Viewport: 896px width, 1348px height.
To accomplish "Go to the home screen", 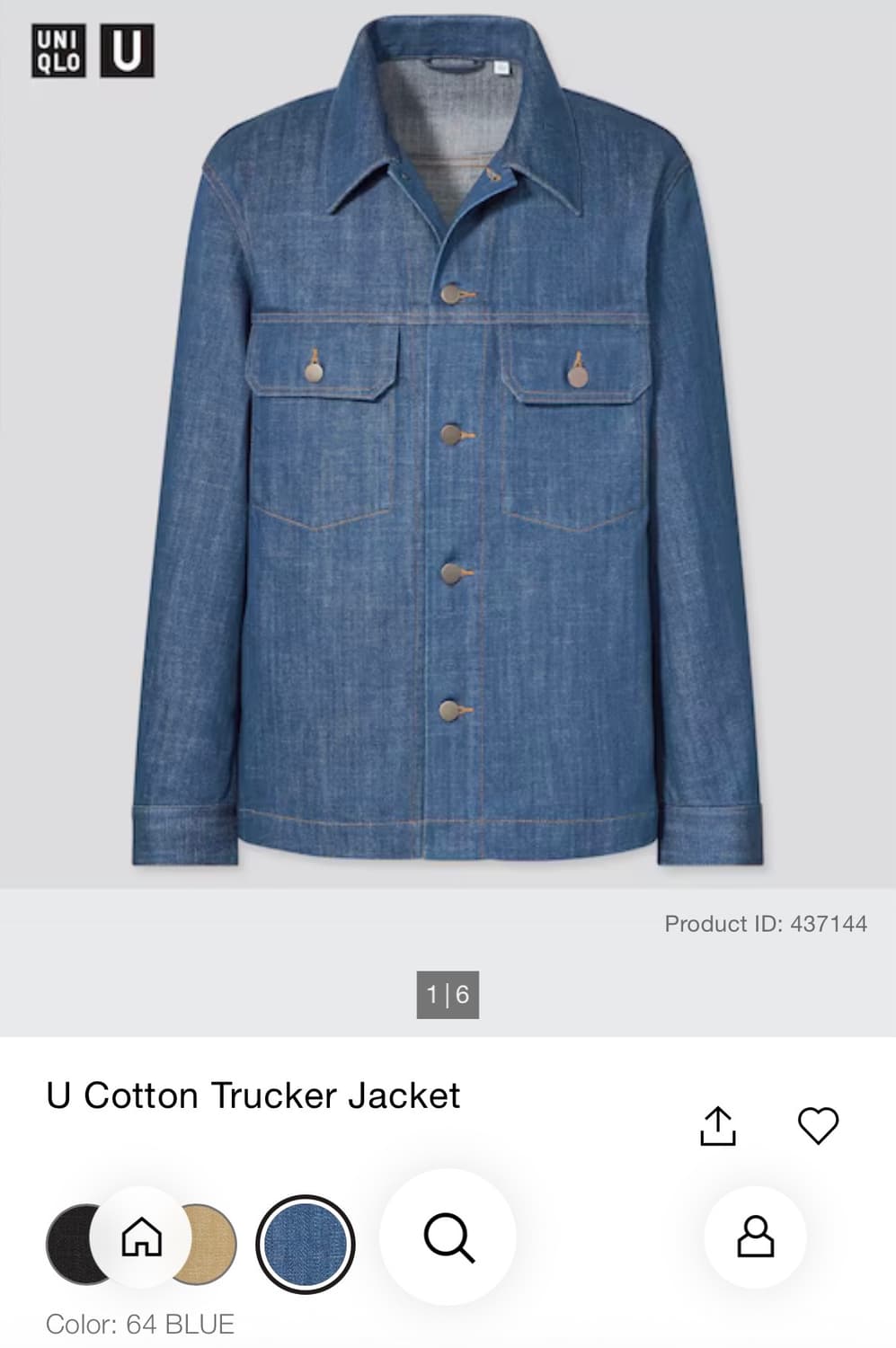I will [142, 1237].
